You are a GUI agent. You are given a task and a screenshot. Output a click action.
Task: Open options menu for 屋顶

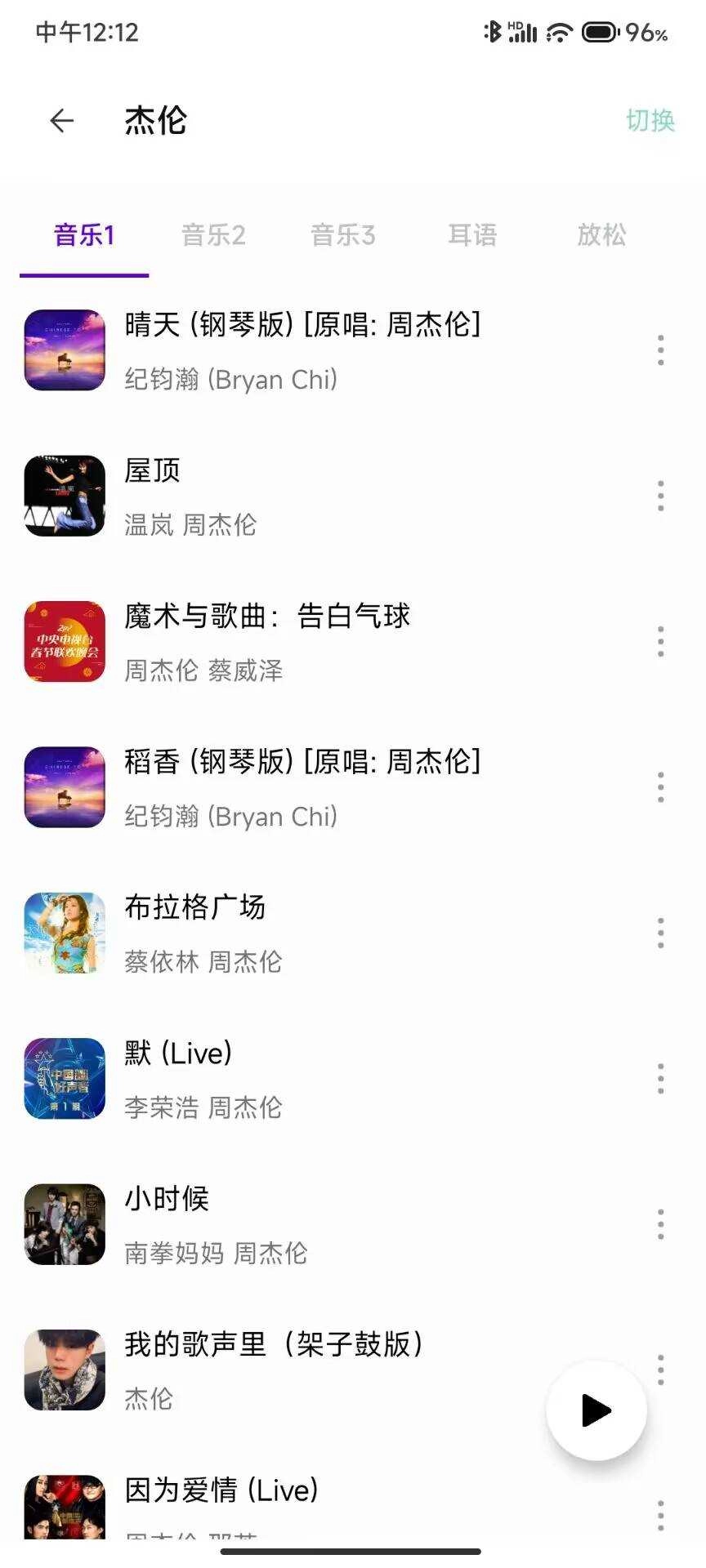pos(660,497)
